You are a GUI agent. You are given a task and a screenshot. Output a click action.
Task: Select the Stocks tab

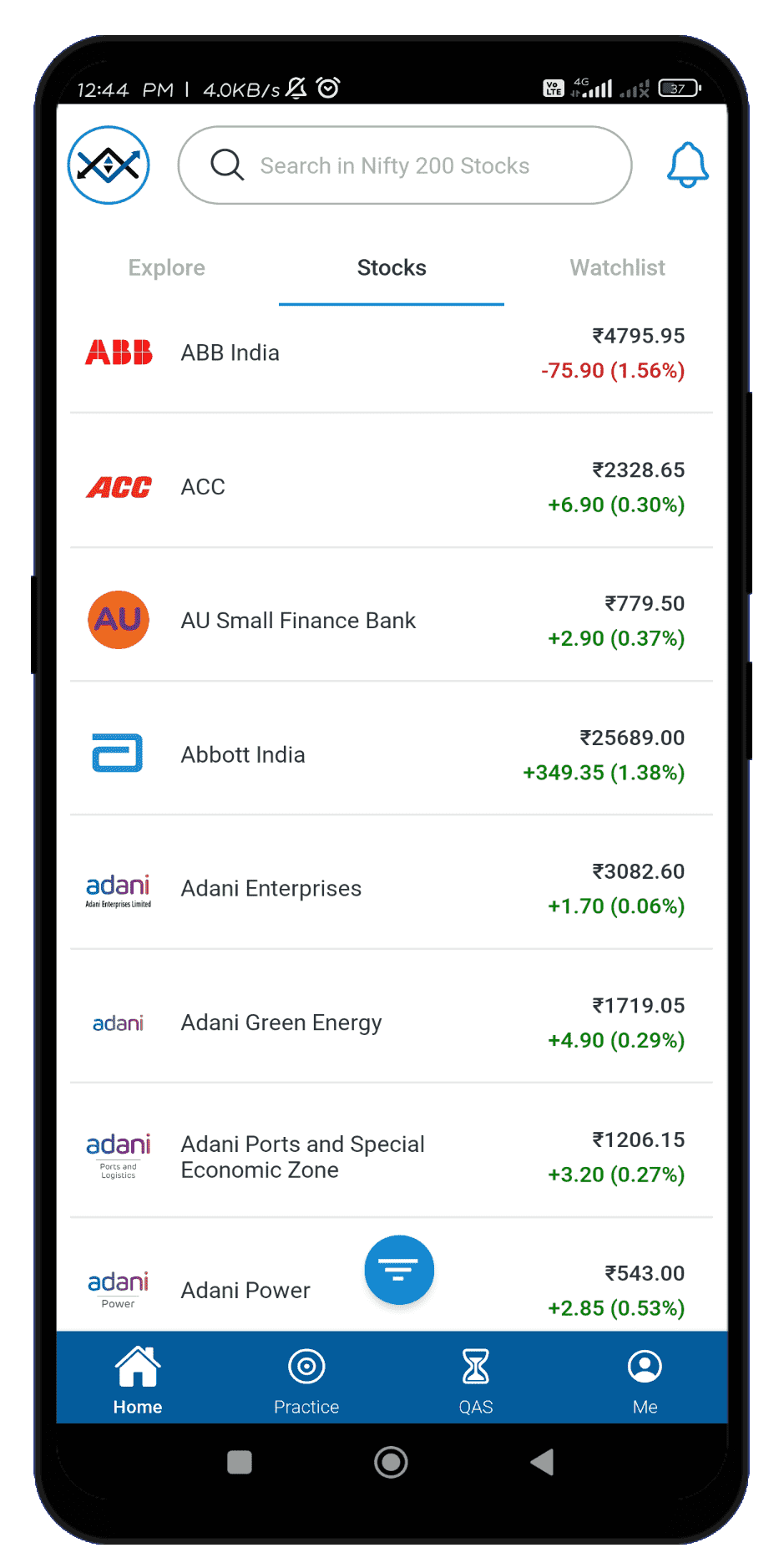[x=392, y=268]
